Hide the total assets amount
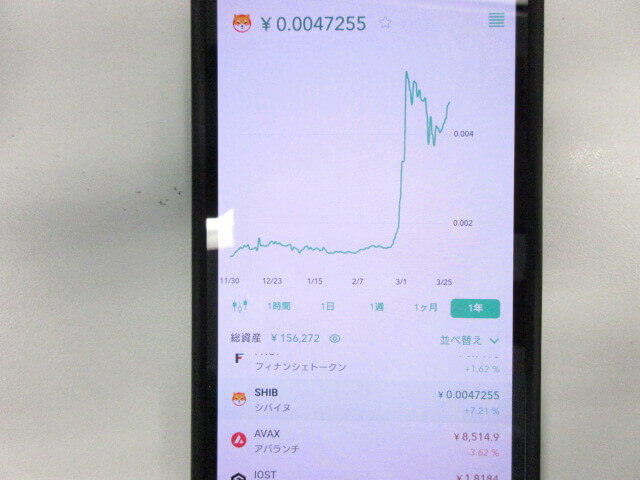 tap(336, 339)
